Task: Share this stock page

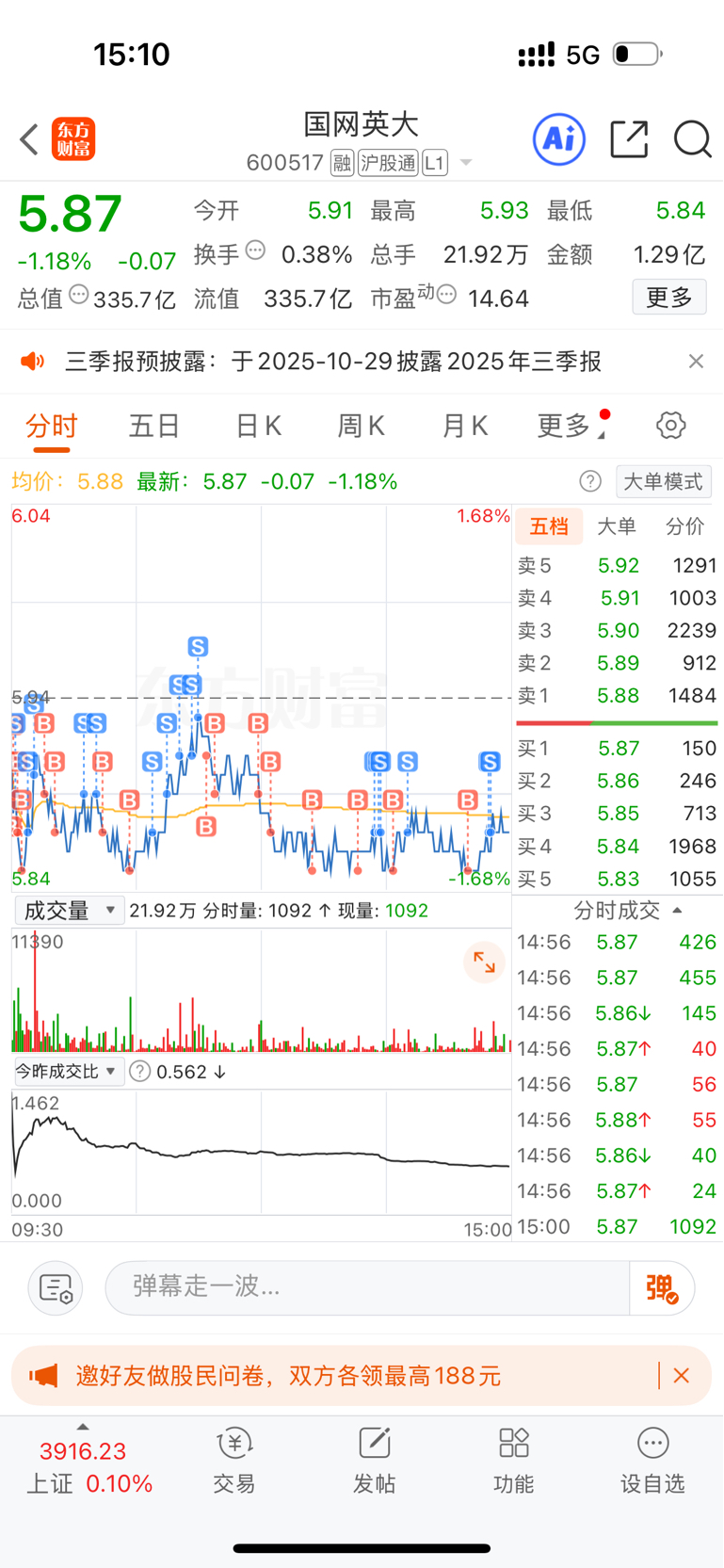Action: pos(629,139)
